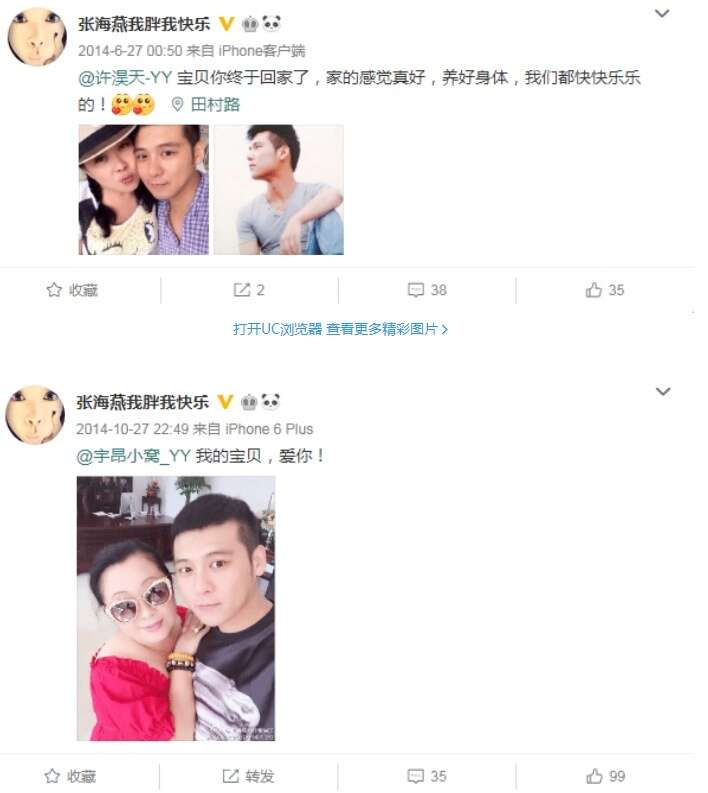View the photo of the man in gray shirt
This screenshot has height=793, width=708.
[279, 189]
